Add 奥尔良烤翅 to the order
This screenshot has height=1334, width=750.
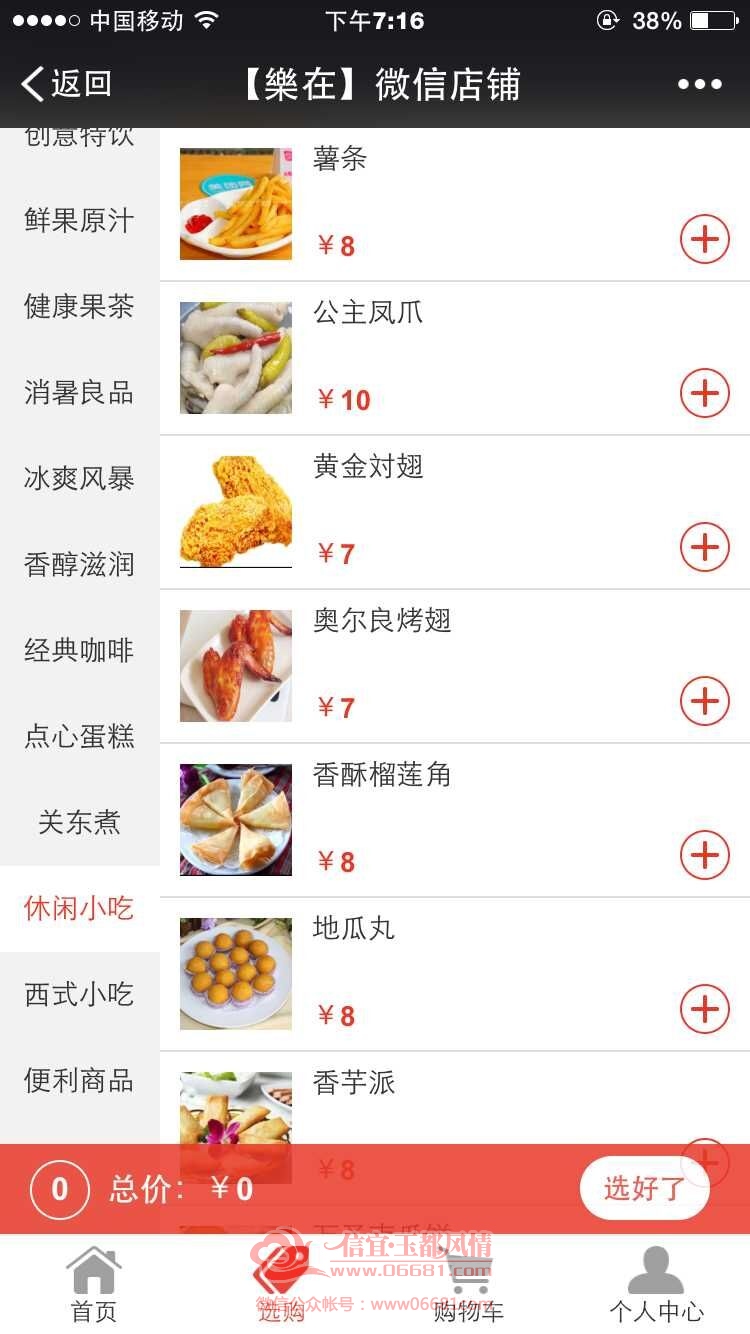coord(705,701)
